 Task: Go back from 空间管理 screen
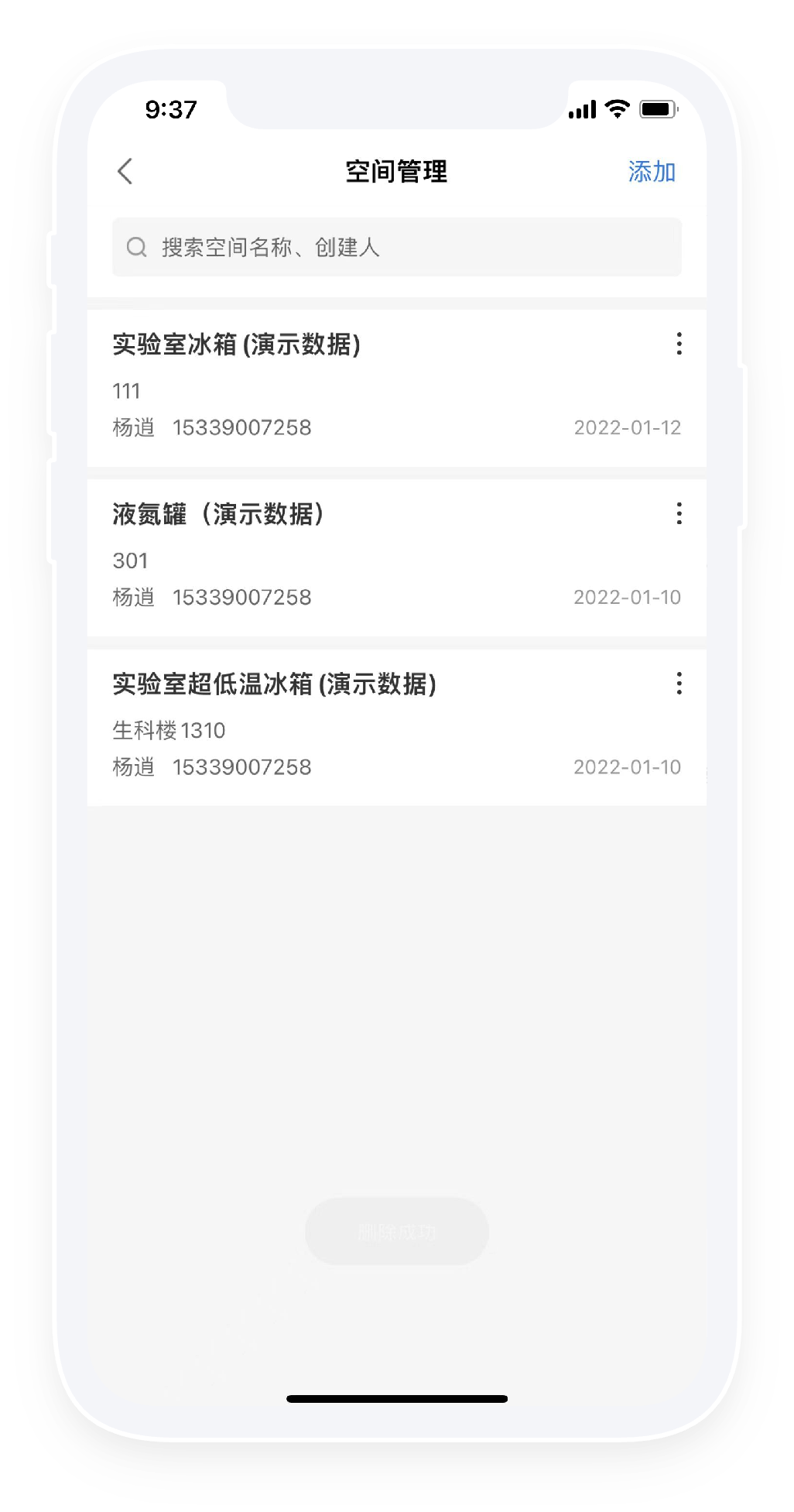pyautogui.click(x=125, y=172)
